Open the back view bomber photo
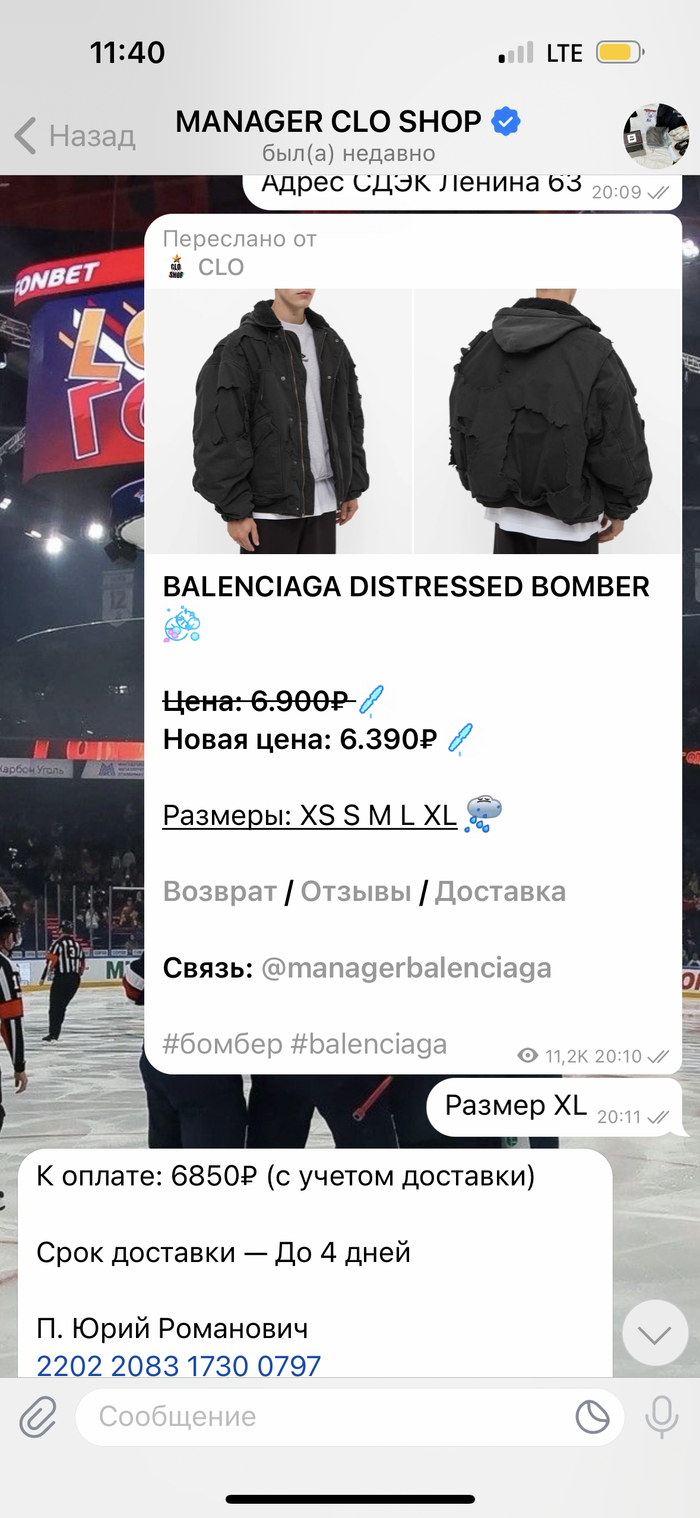The width and height of the screenshot is (700, 1518). click(547, 421)
